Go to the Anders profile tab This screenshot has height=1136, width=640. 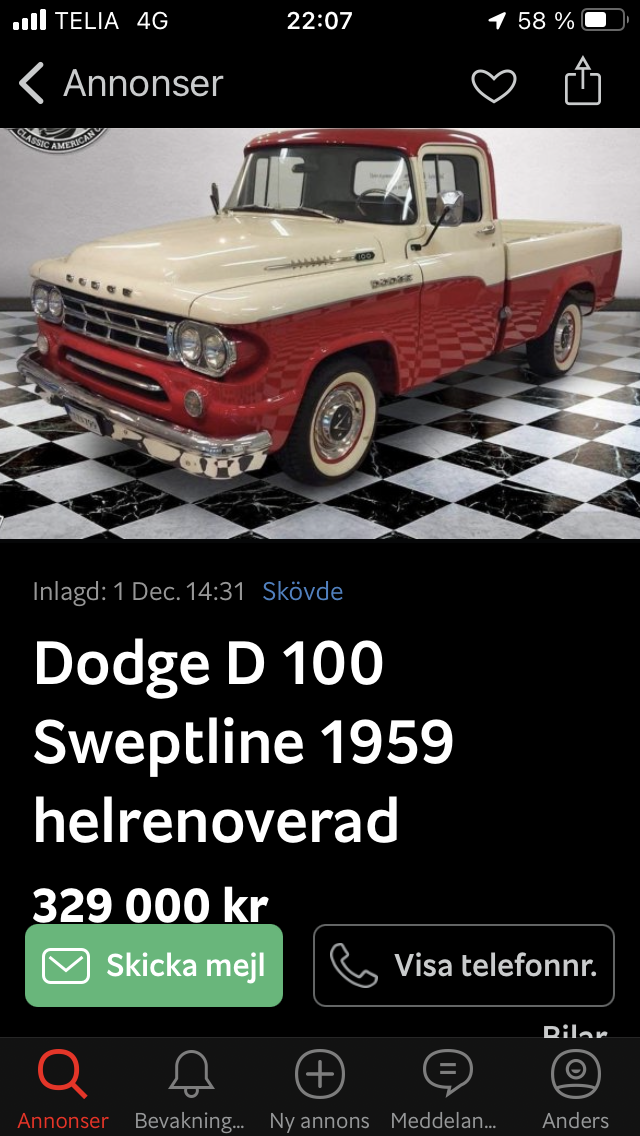pos(575,1088)
